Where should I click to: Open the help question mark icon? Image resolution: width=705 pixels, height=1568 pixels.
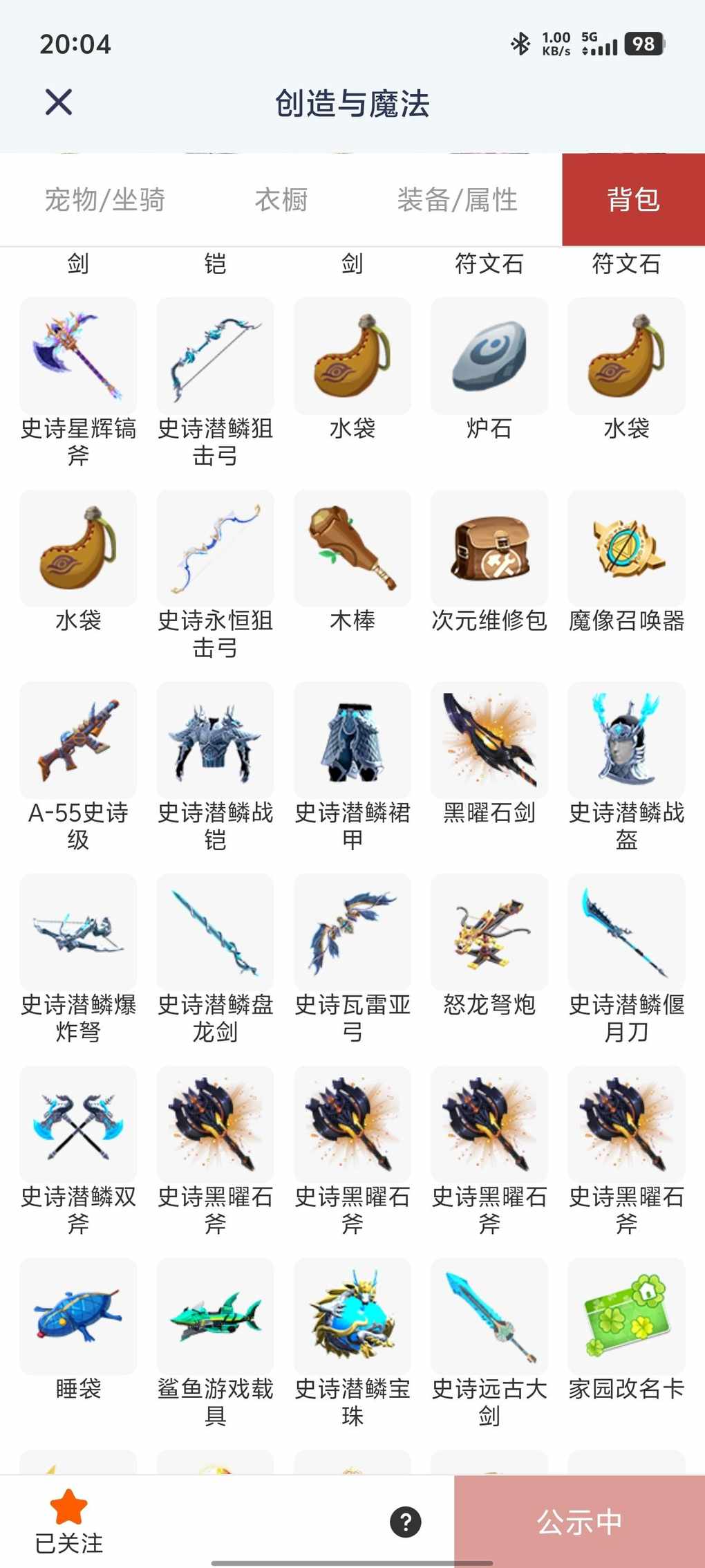406,1522
